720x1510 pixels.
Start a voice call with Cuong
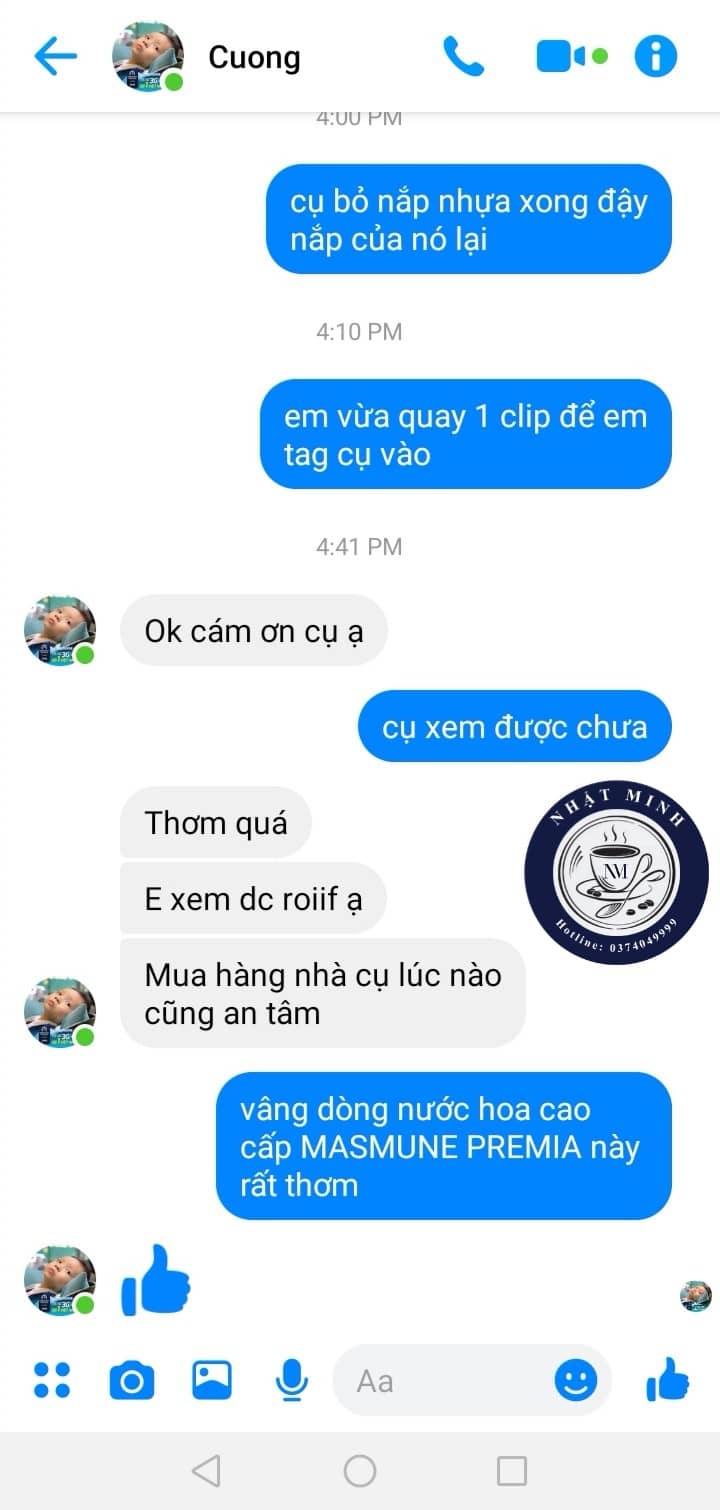pos(463,57)
